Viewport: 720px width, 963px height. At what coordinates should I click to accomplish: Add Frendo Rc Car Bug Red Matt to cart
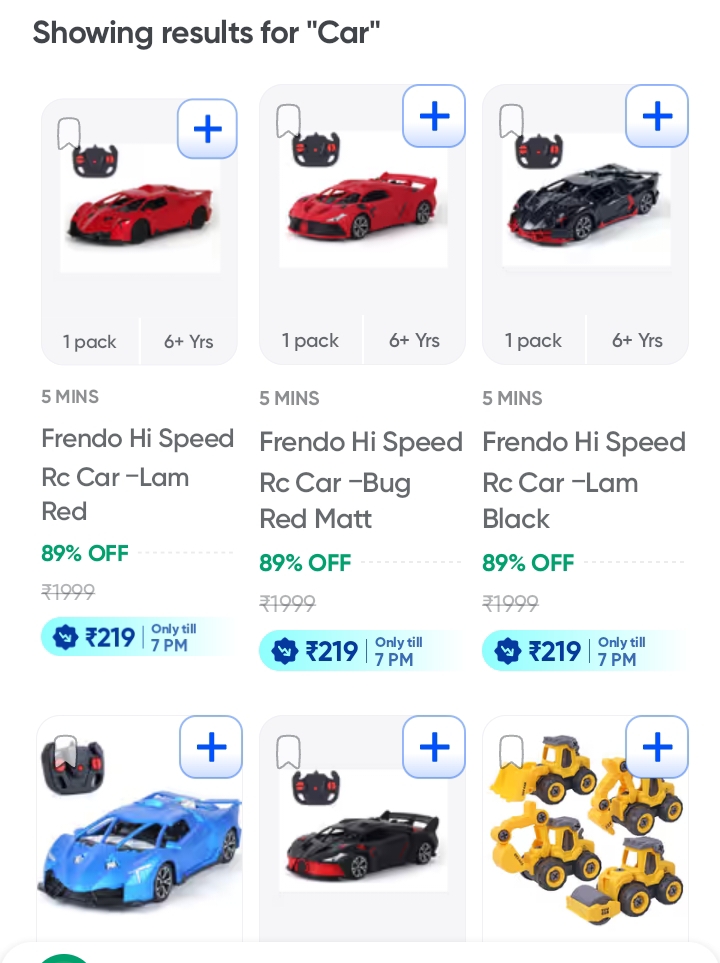(434, 116)
